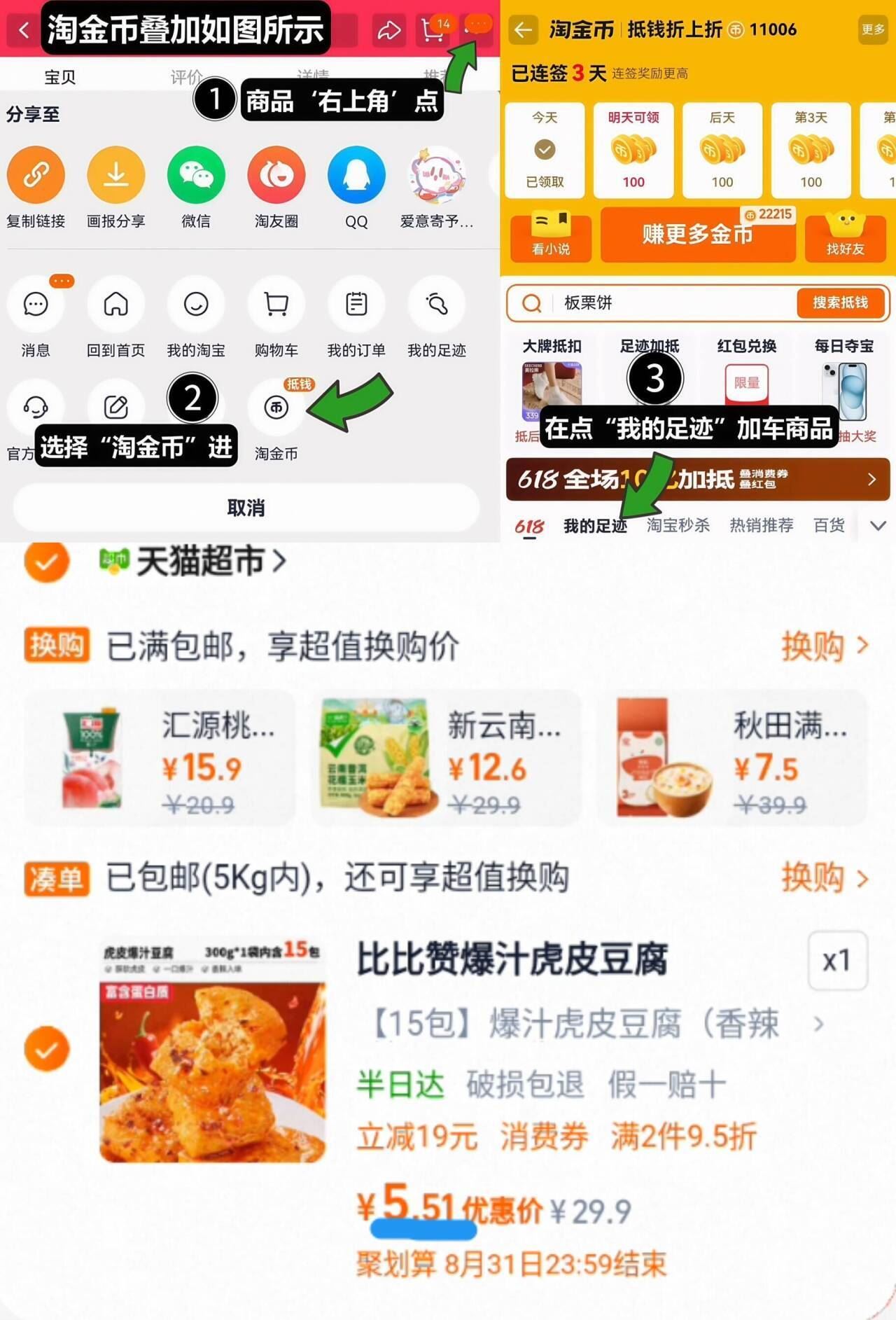896x1320 pixels.
Task: Select the 淘宝秒杀 tab
Action: coord(679,525)
